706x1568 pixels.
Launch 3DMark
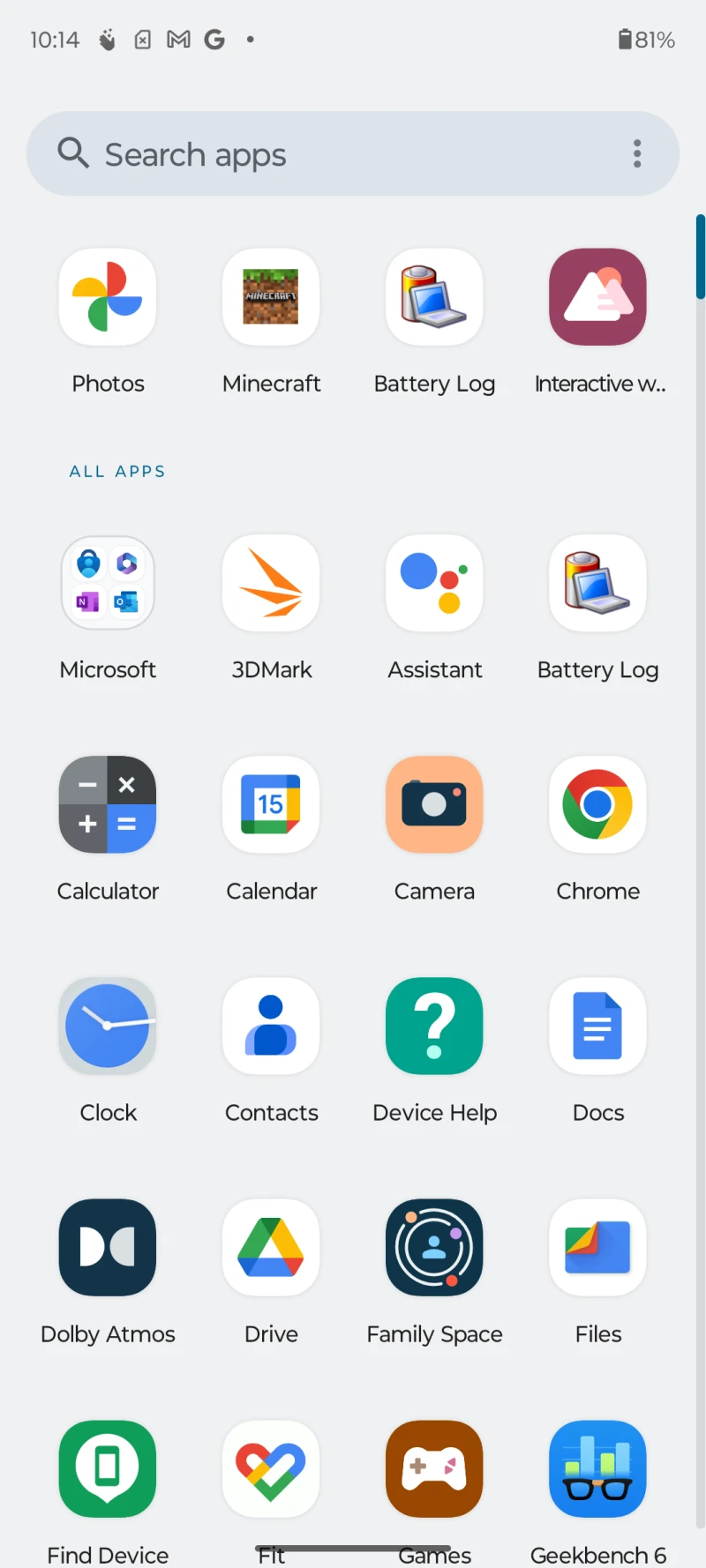[x=271, y=583]
